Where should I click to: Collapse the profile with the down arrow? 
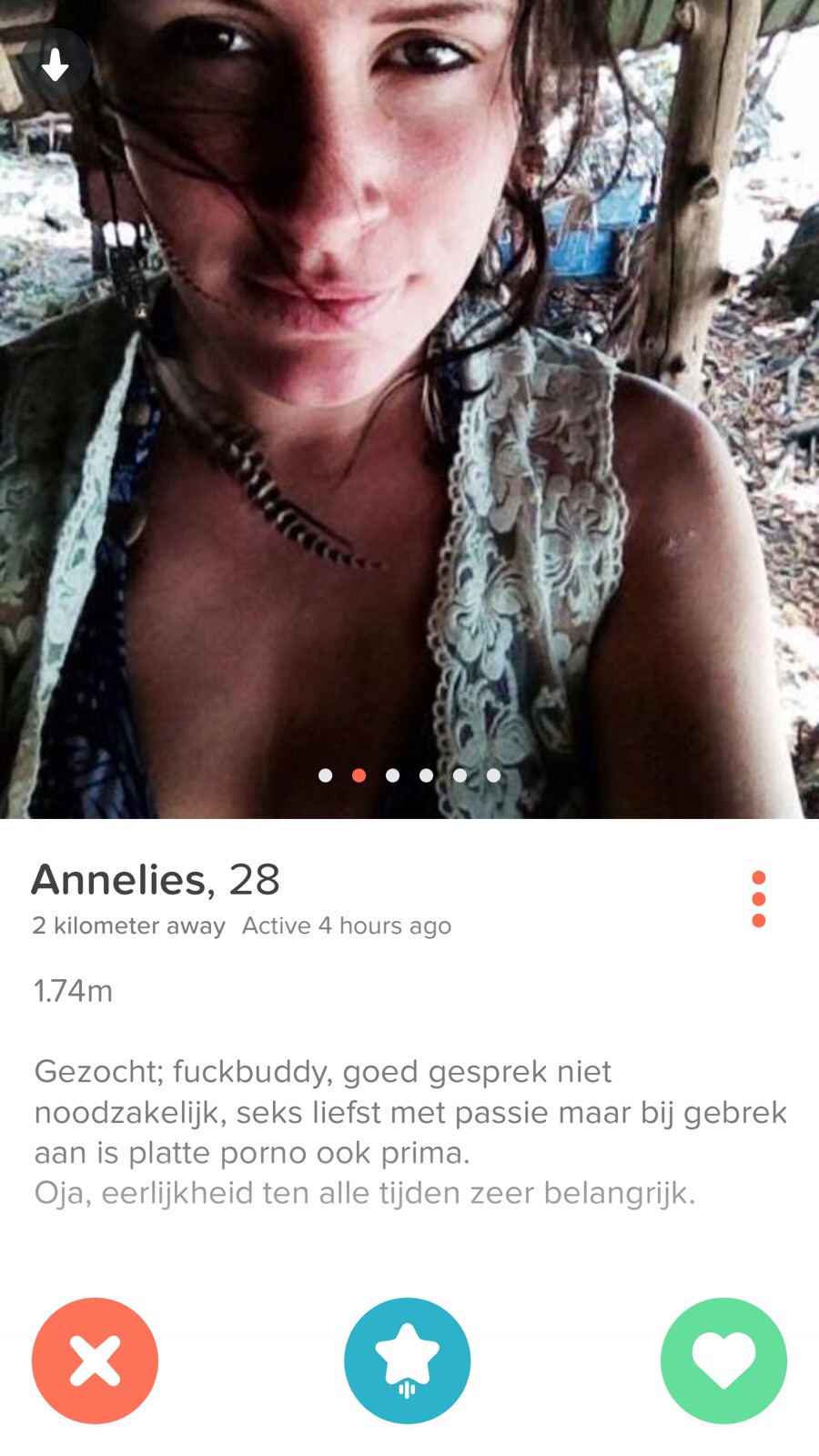(x=56, y=65)
